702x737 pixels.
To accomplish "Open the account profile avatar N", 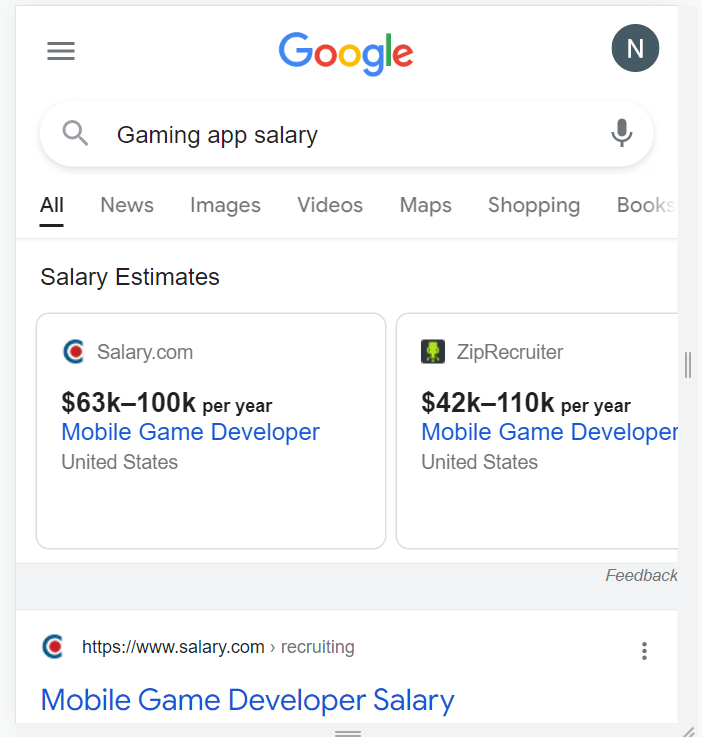I will pyautogui.click(x=635, y=48).
